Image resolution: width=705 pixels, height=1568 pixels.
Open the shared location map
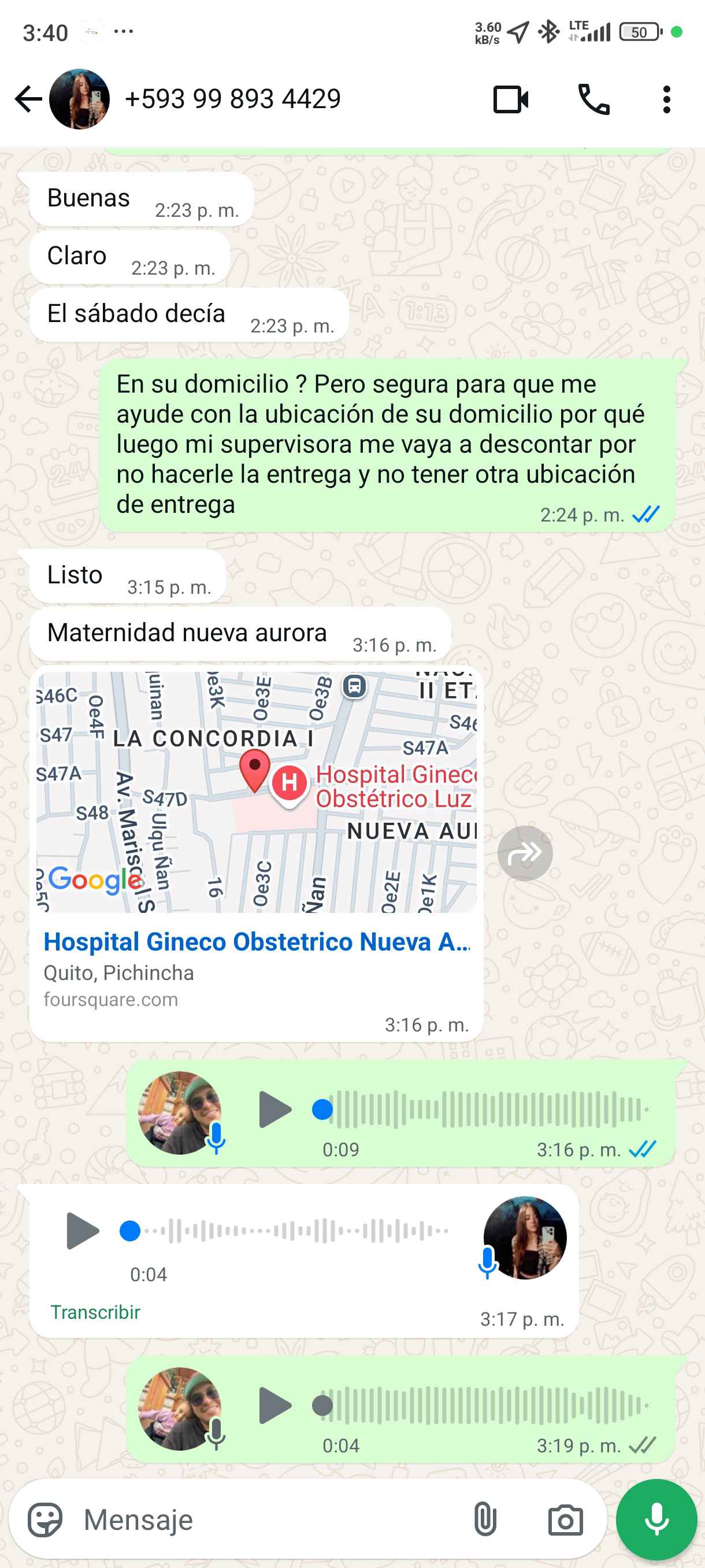pyautogui.click(x=256, y=792)
